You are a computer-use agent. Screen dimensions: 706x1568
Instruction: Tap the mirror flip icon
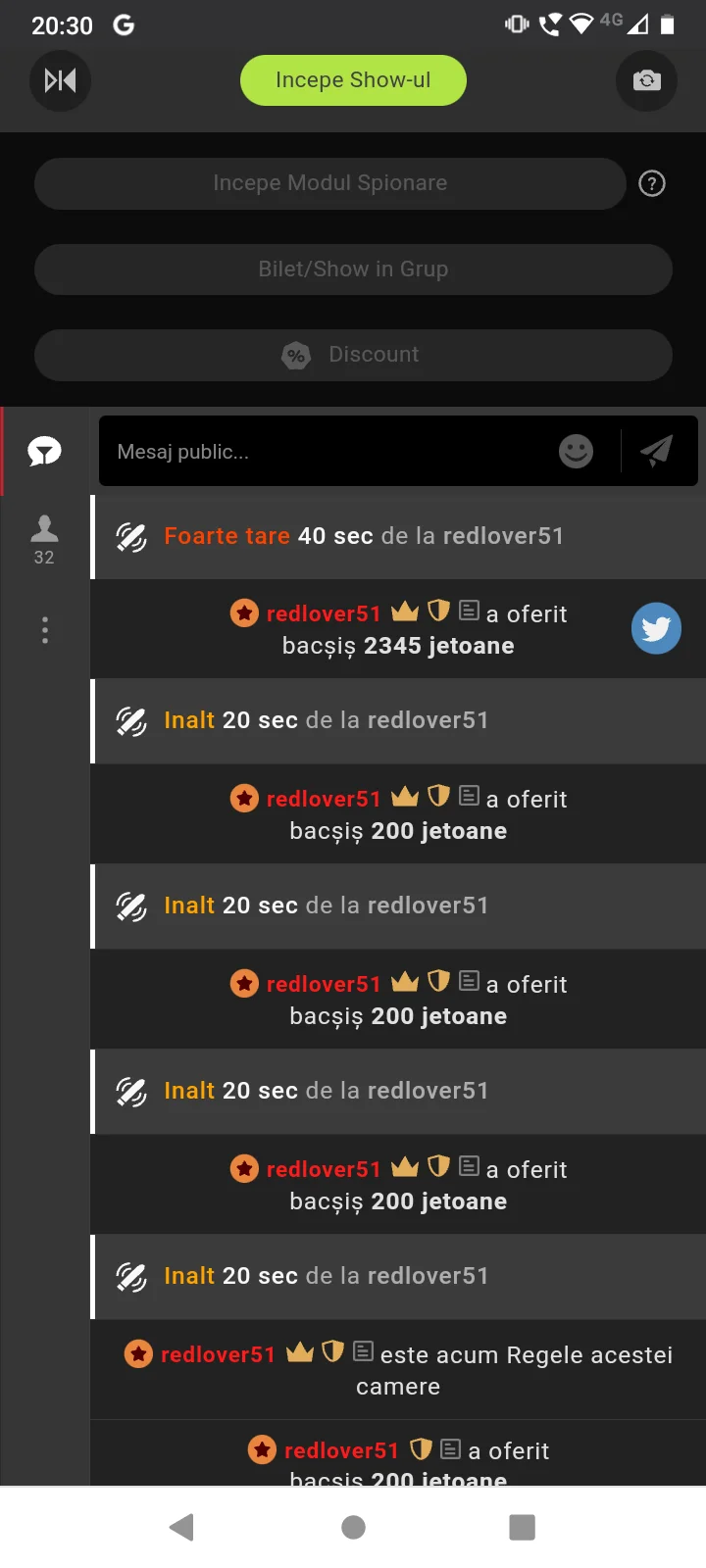point(60,80)
